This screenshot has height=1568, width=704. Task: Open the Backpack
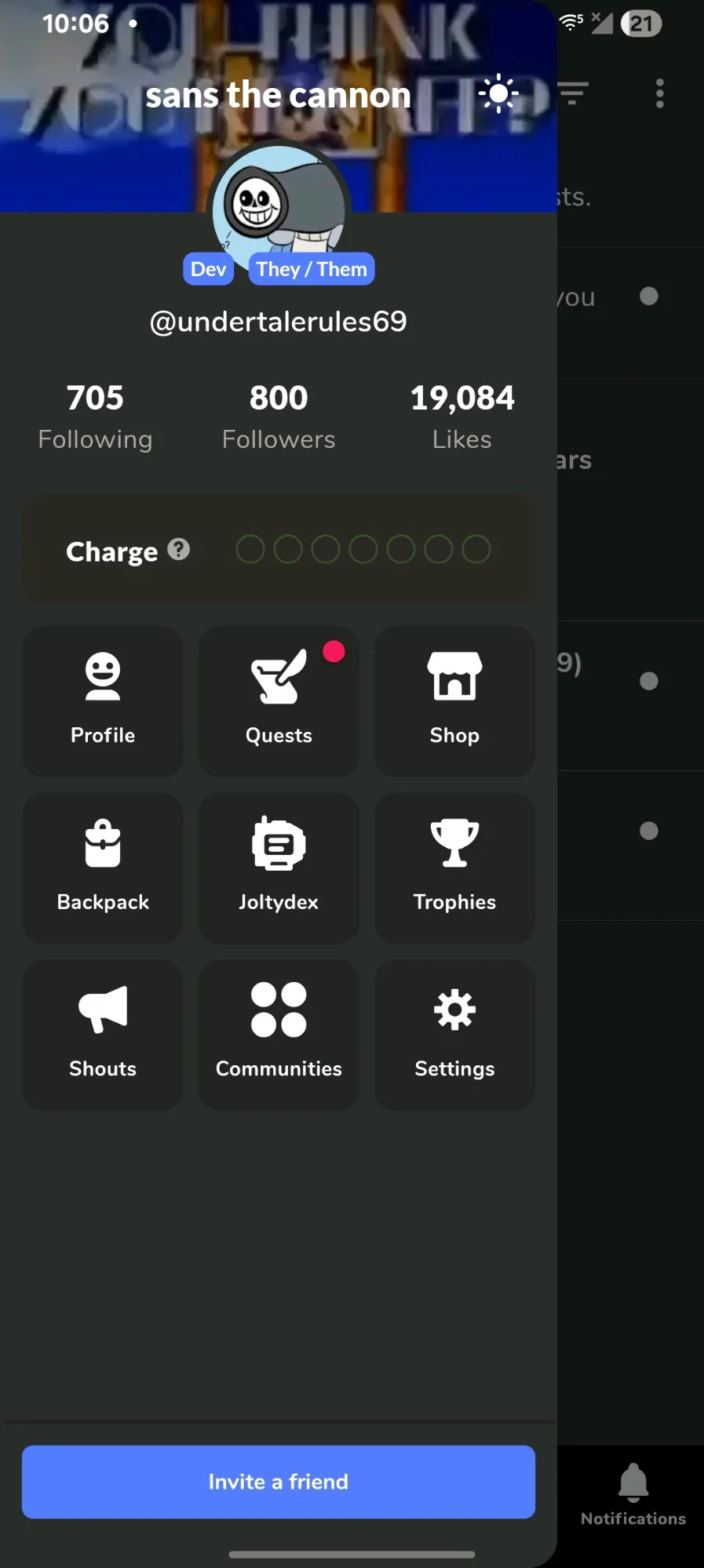[103, 867]
